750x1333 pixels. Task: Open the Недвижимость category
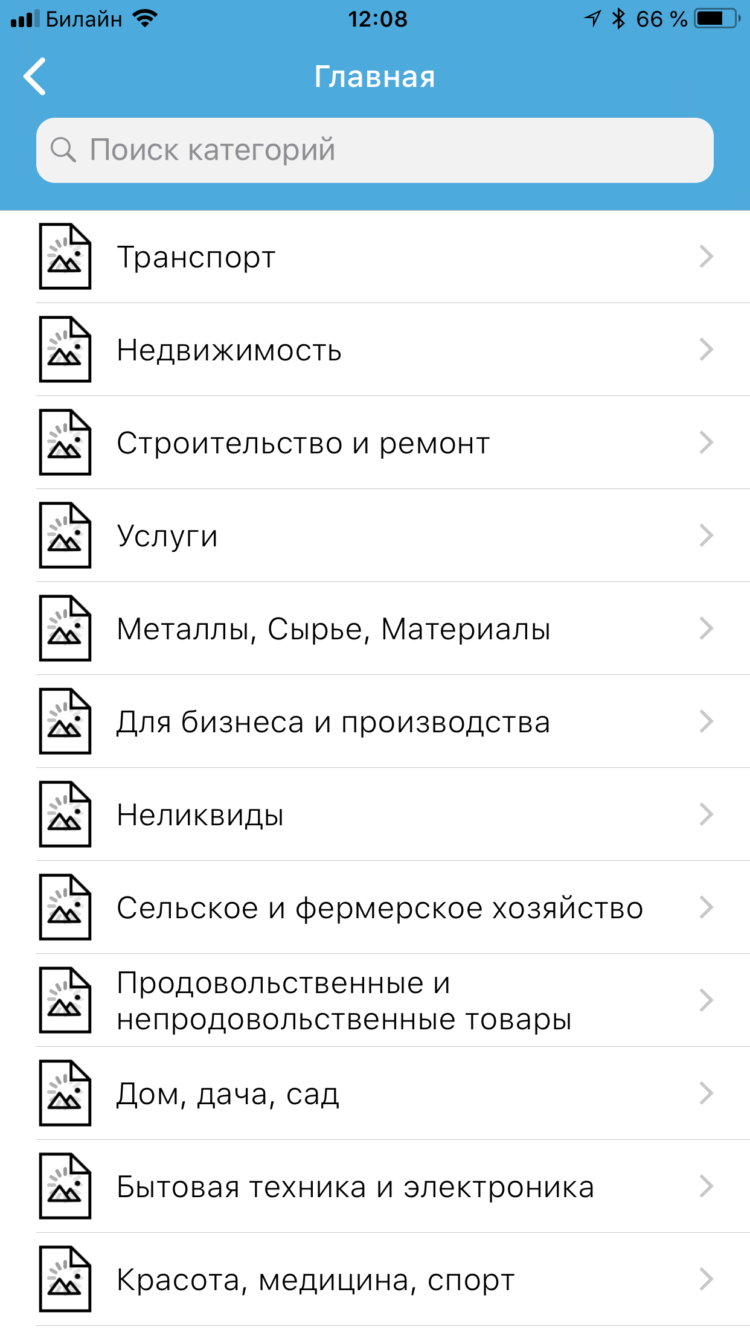pyautogui.click(x=375, y=350)
